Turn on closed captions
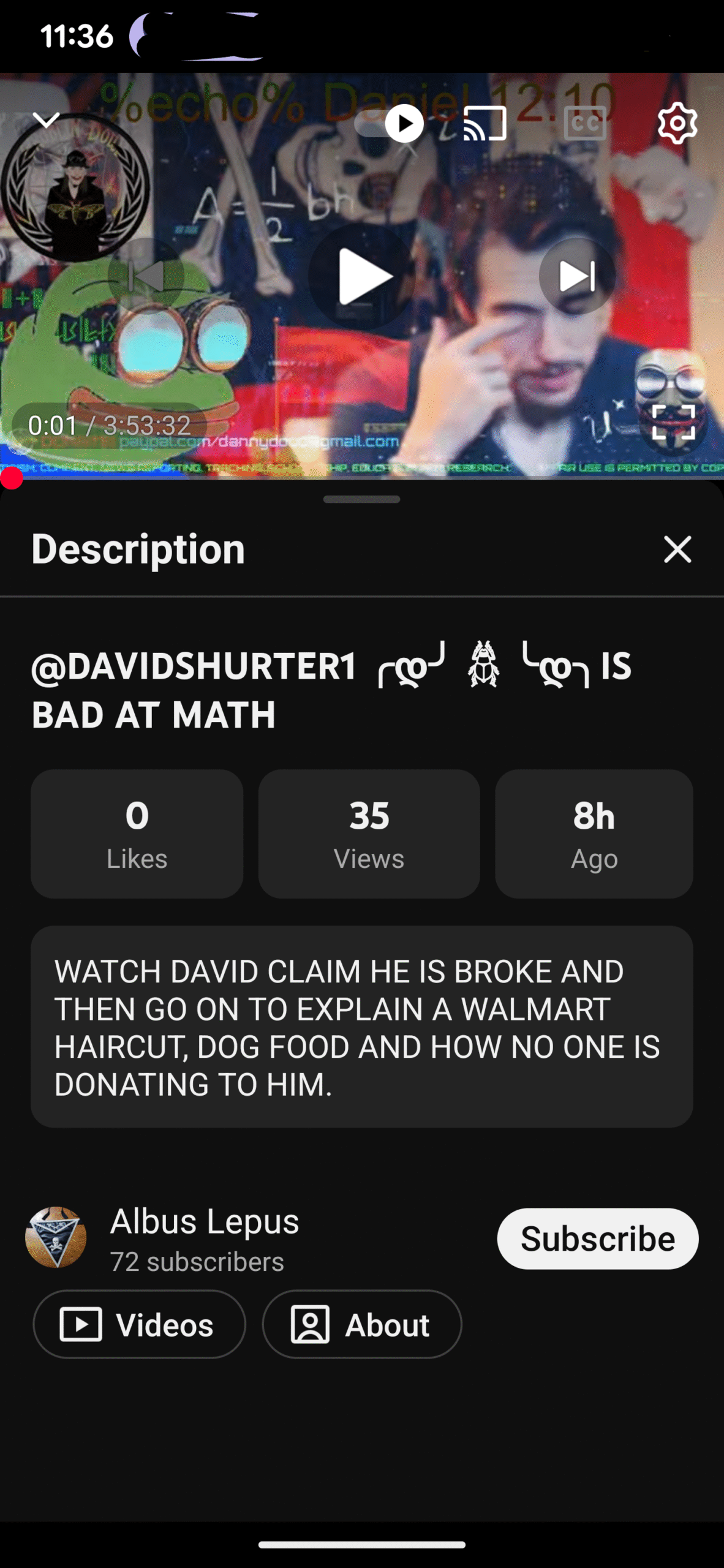This screenshot has height=1568, width=724. tap(585, 124)
